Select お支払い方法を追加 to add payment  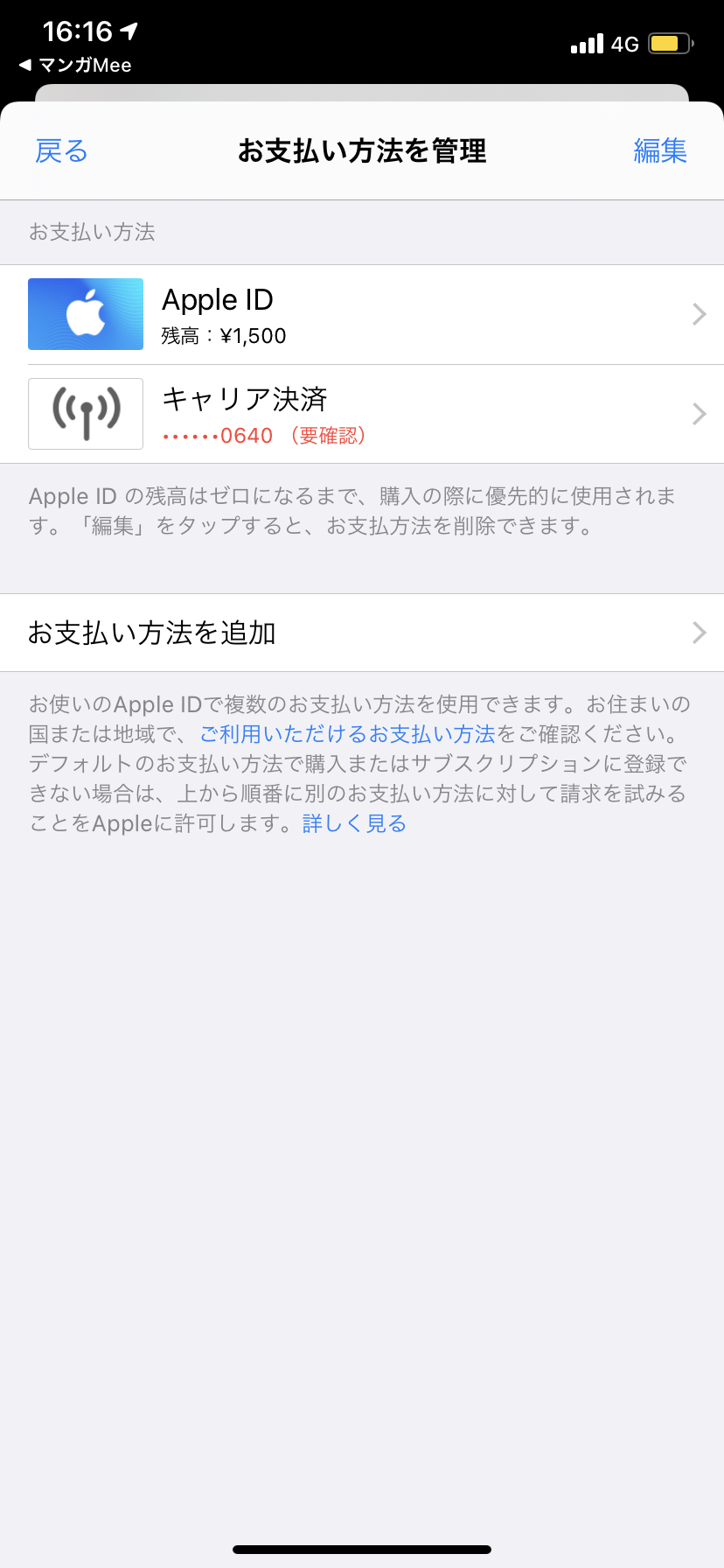tap(362, 633)
